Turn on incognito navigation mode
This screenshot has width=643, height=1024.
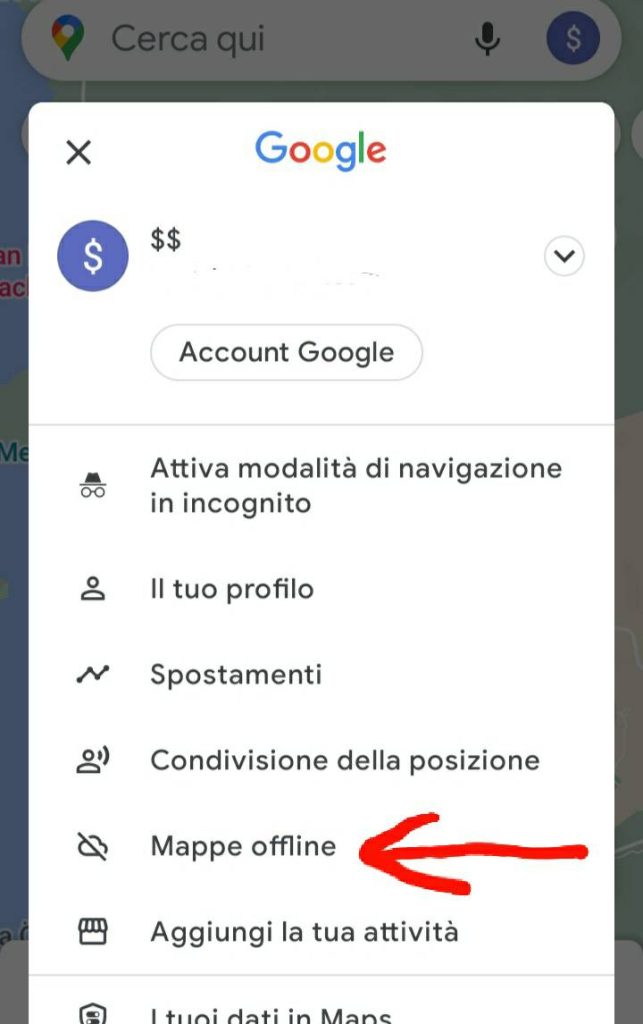pyautogui.click(x=355, y=485)
